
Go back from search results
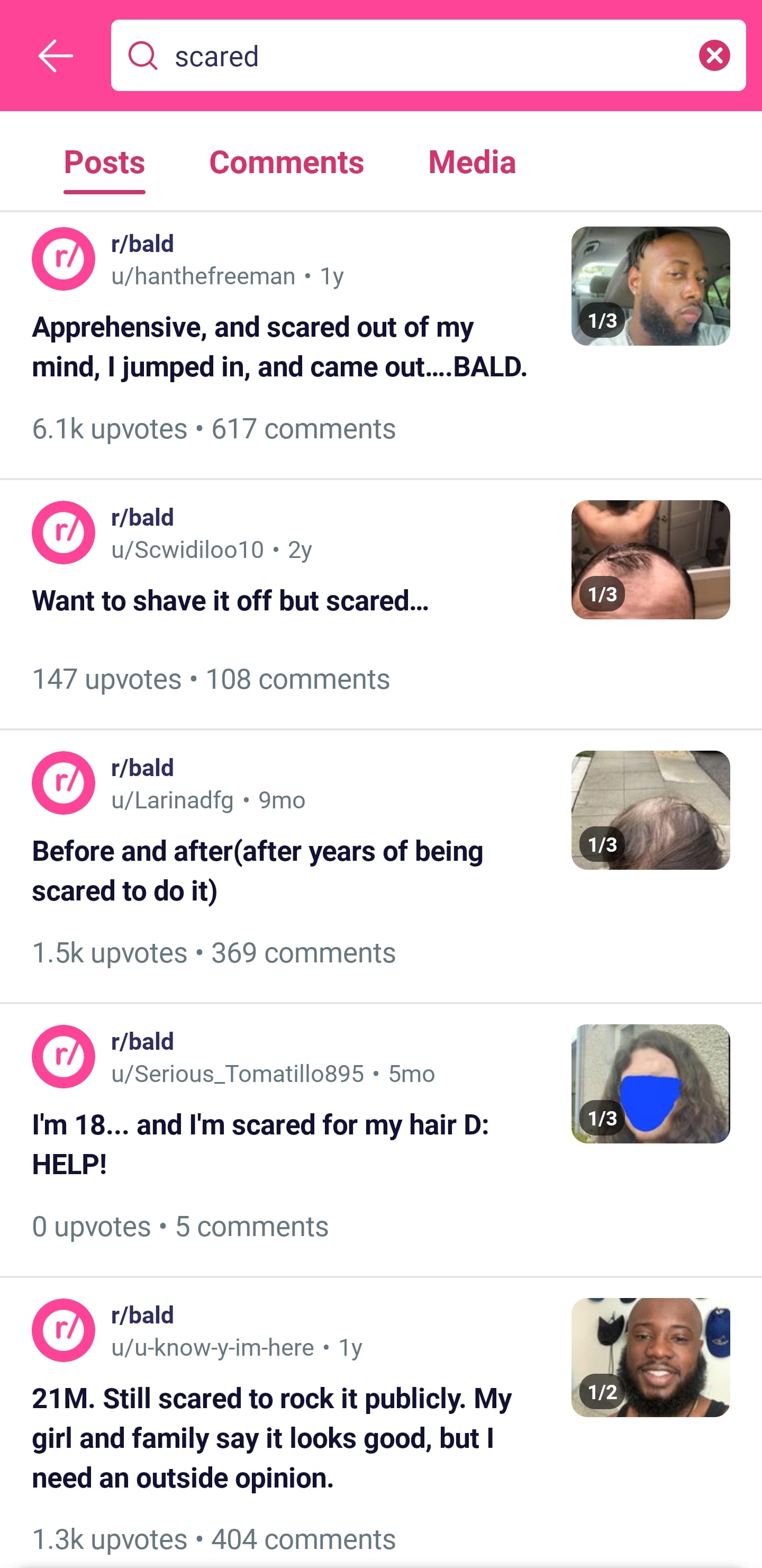(56, 56)
